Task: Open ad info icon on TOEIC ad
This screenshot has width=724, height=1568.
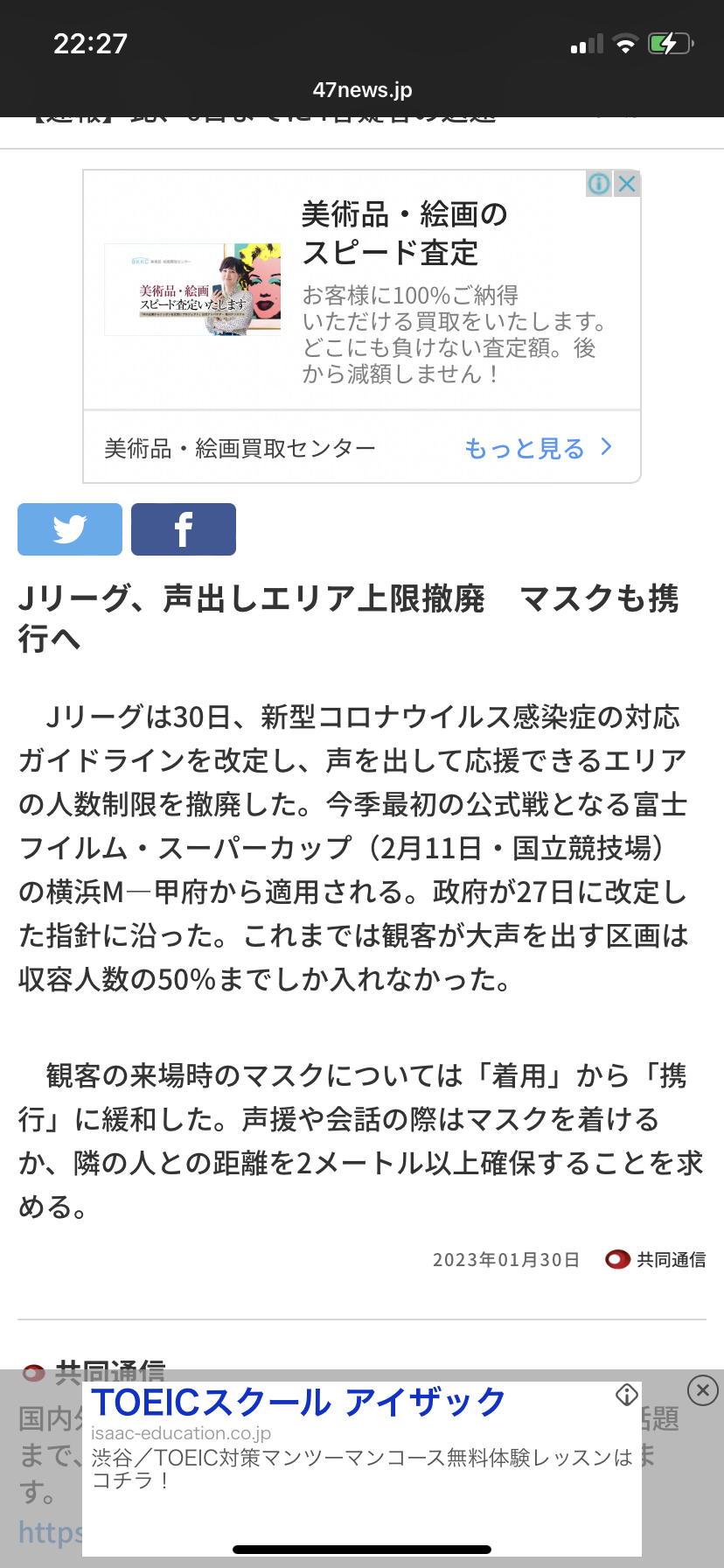Action: point(627,1396)
